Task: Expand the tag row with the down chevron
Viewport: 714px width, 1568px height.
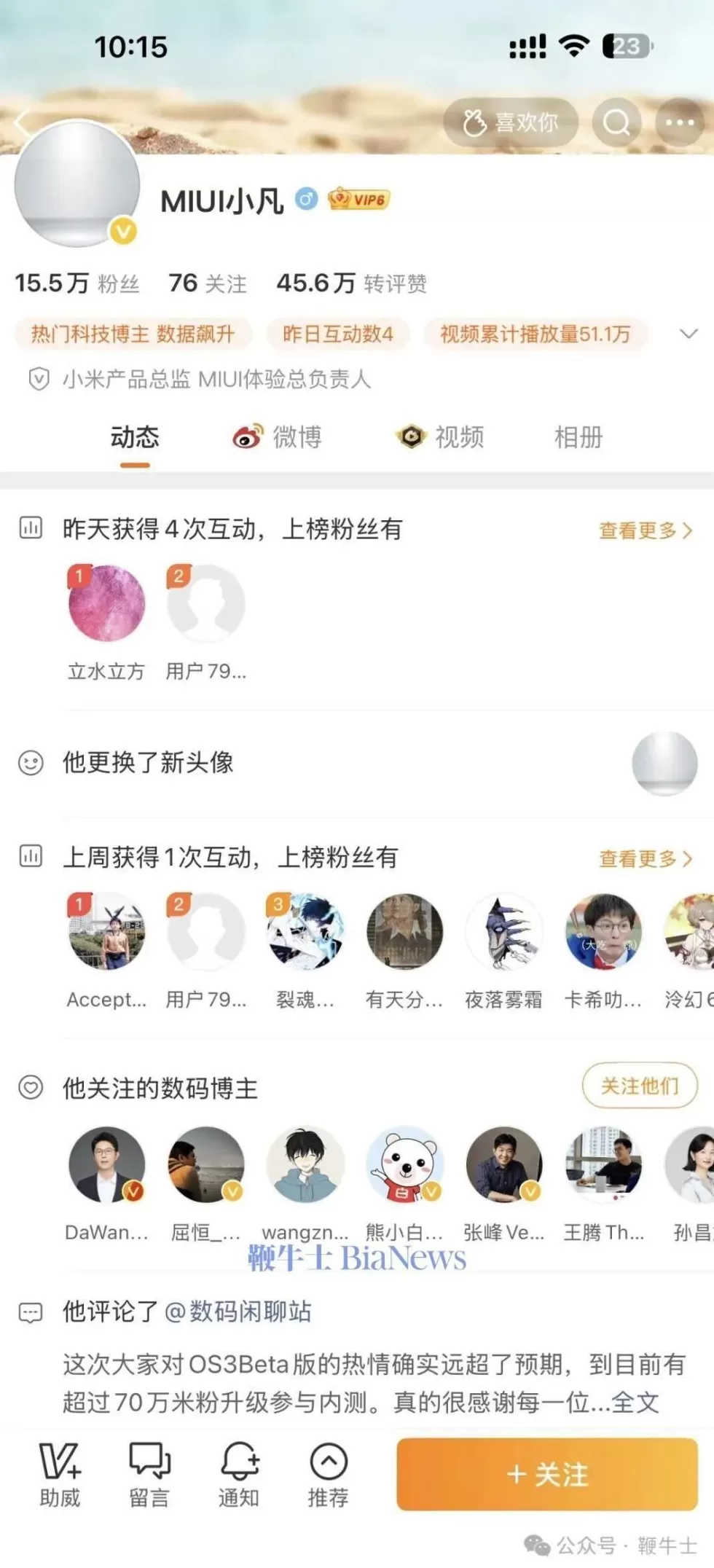Action: pyautogui.click(x=688, y=334)
